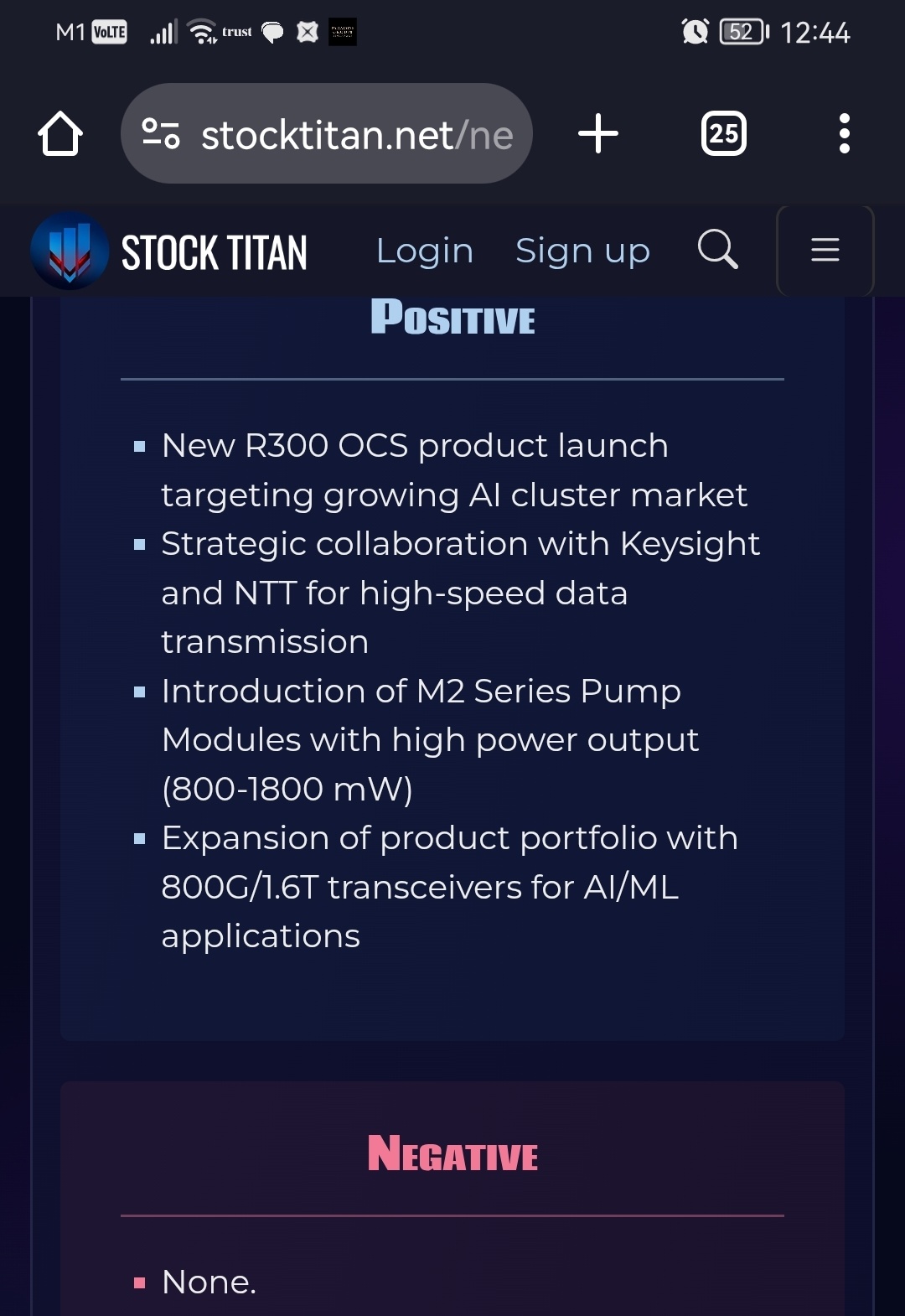905x1316 pixels.
Task: Tap the stocktitan.net address bar
Action: click(x=356, y=134)
